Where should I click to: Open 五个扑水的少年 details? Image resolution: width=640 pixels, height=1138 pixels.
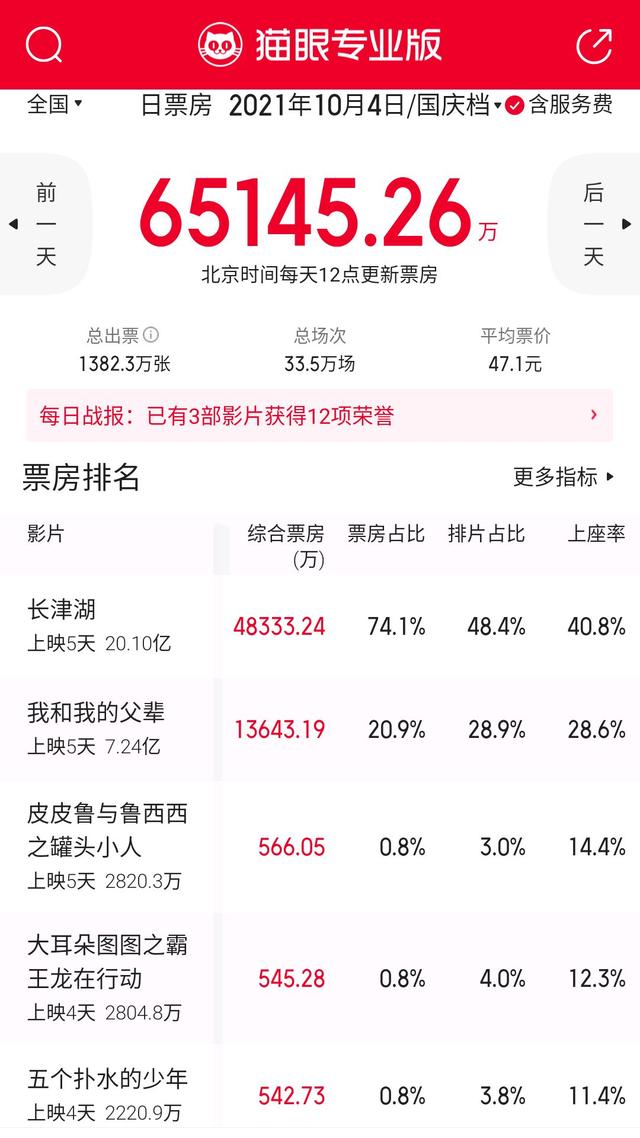click(x=320, y=1091)
